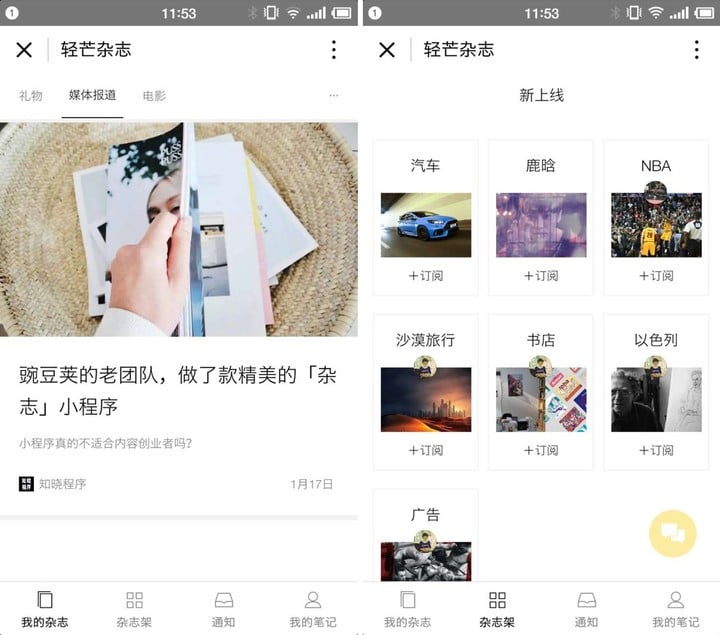Select the 媒体报道 tab
Viewport: 720px width, 635px height.
pos(92,96)
